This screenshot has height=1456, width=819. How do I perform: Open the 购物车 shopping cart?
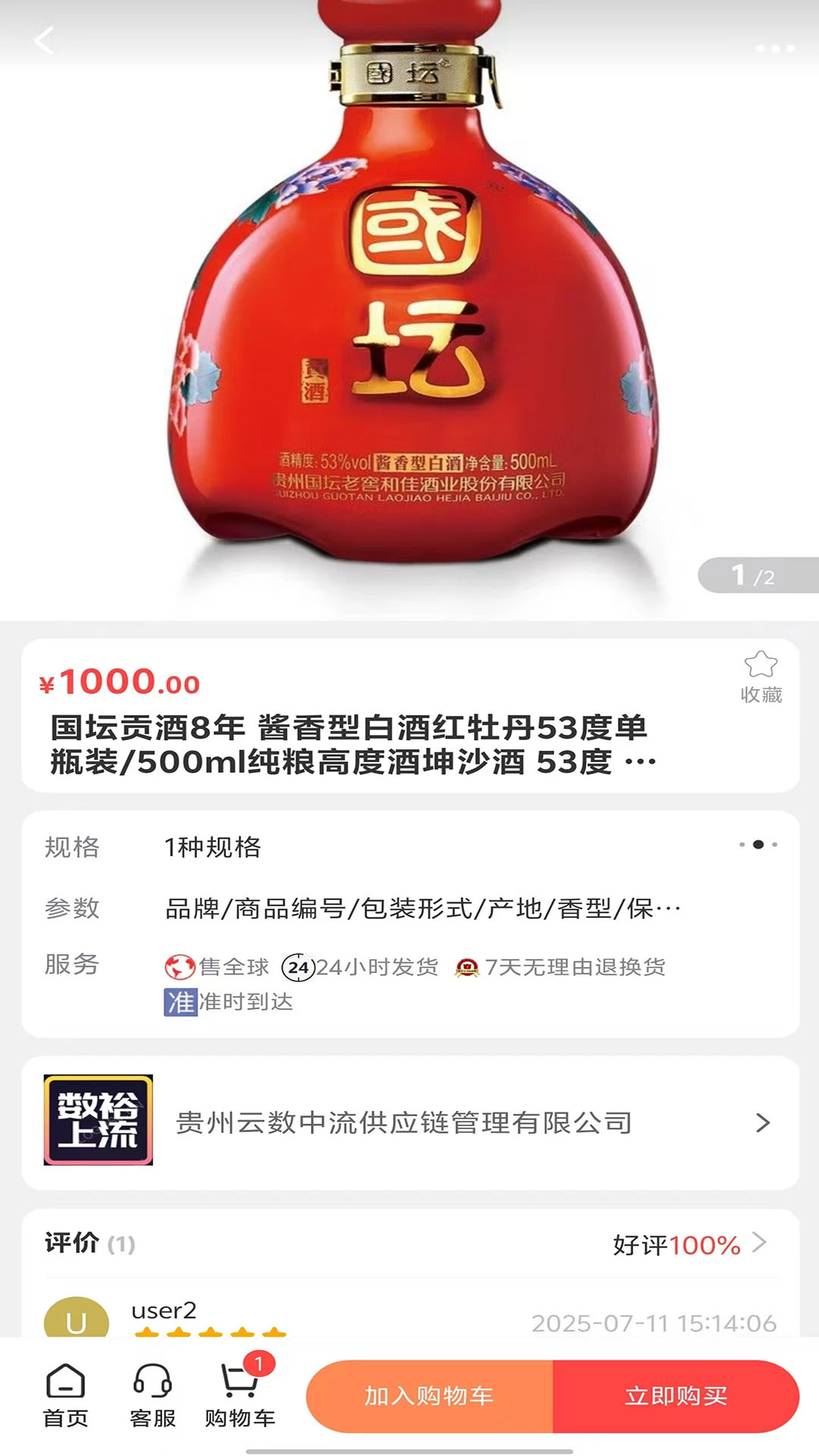click(x=240, y=1396)
